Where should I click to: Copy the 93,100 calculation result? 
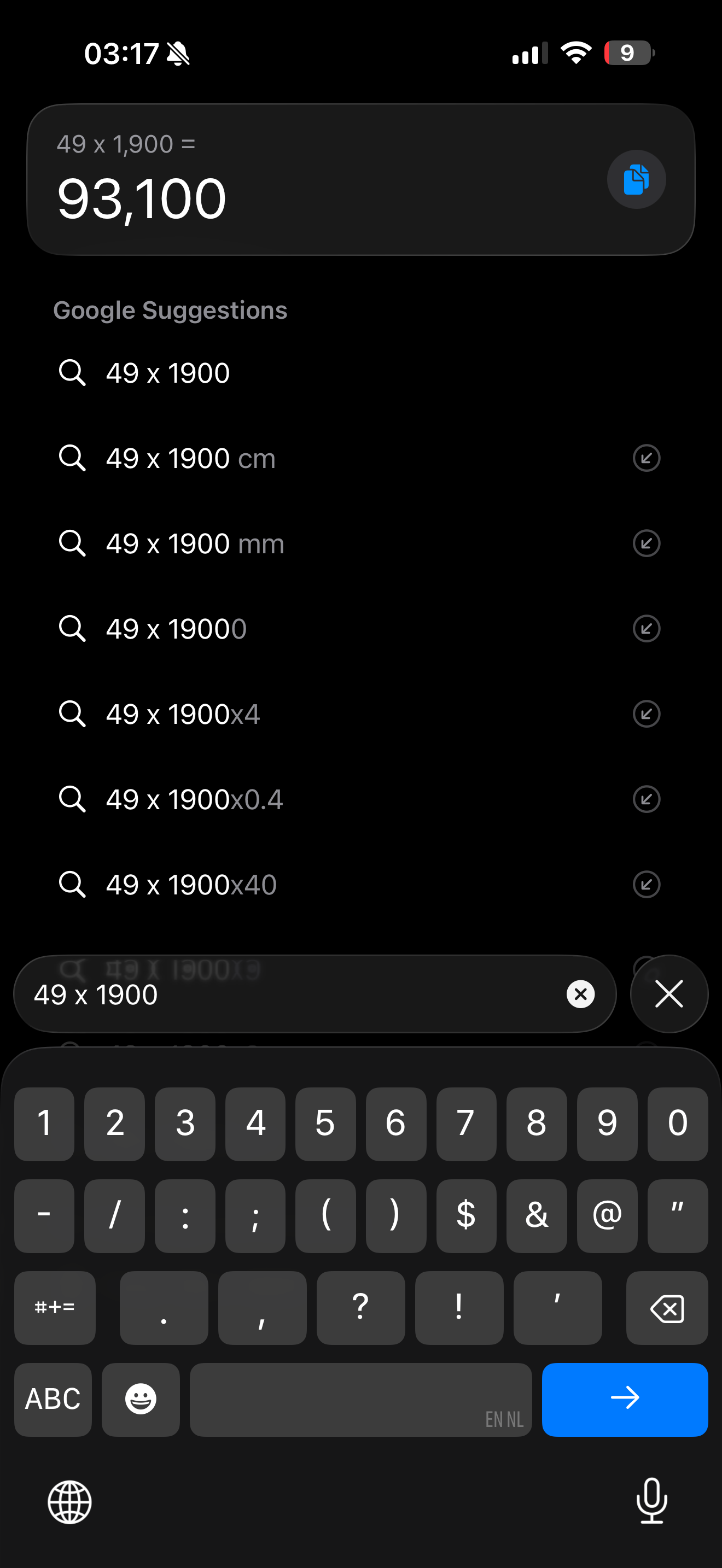[636, 179]
